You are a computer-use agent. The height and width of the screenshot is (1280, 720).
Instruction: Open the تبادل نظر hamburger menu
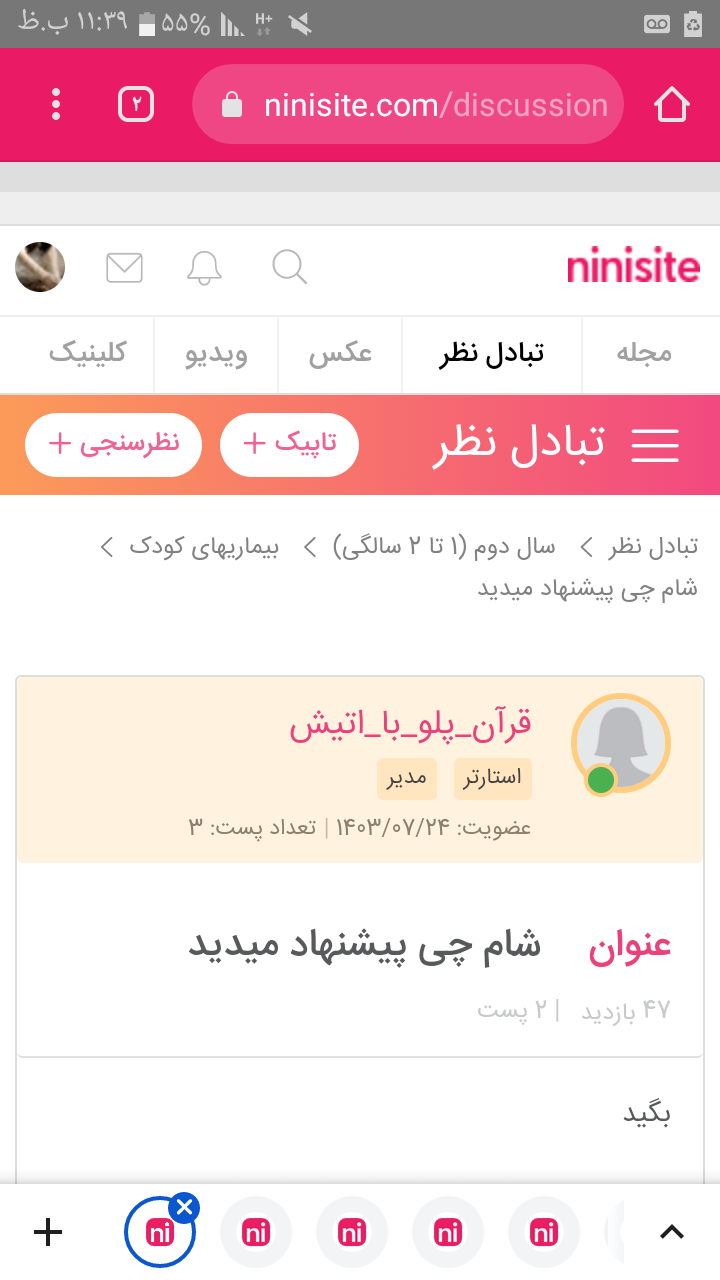click(x=655, y=445)
